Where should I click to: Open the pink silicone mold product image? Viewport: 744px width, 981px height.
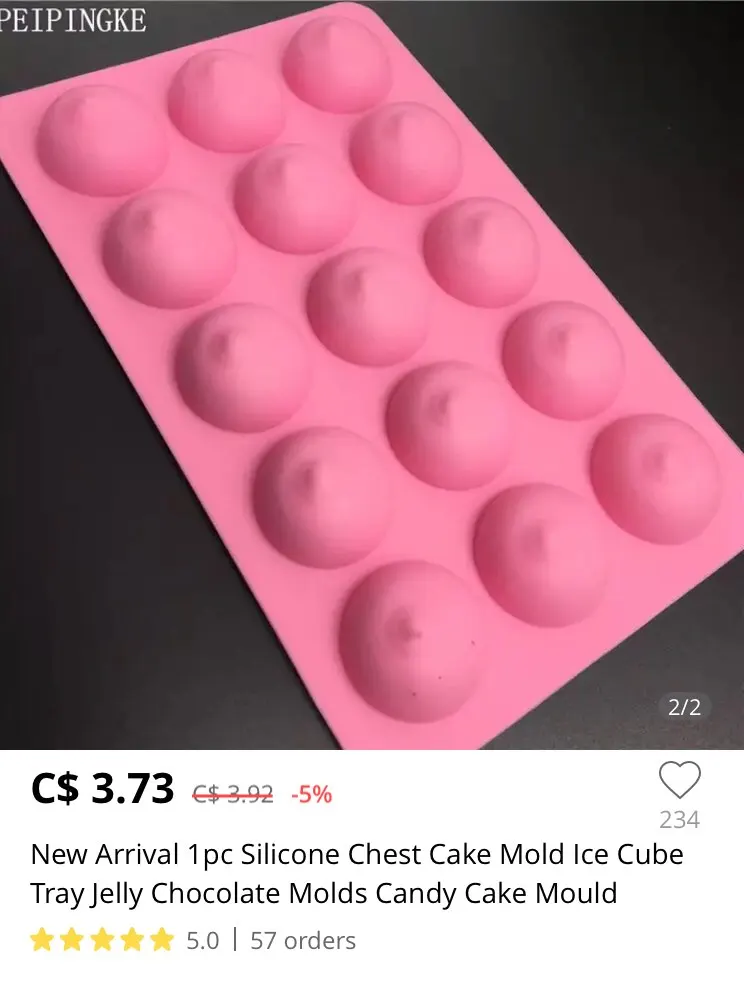point(372,375)
